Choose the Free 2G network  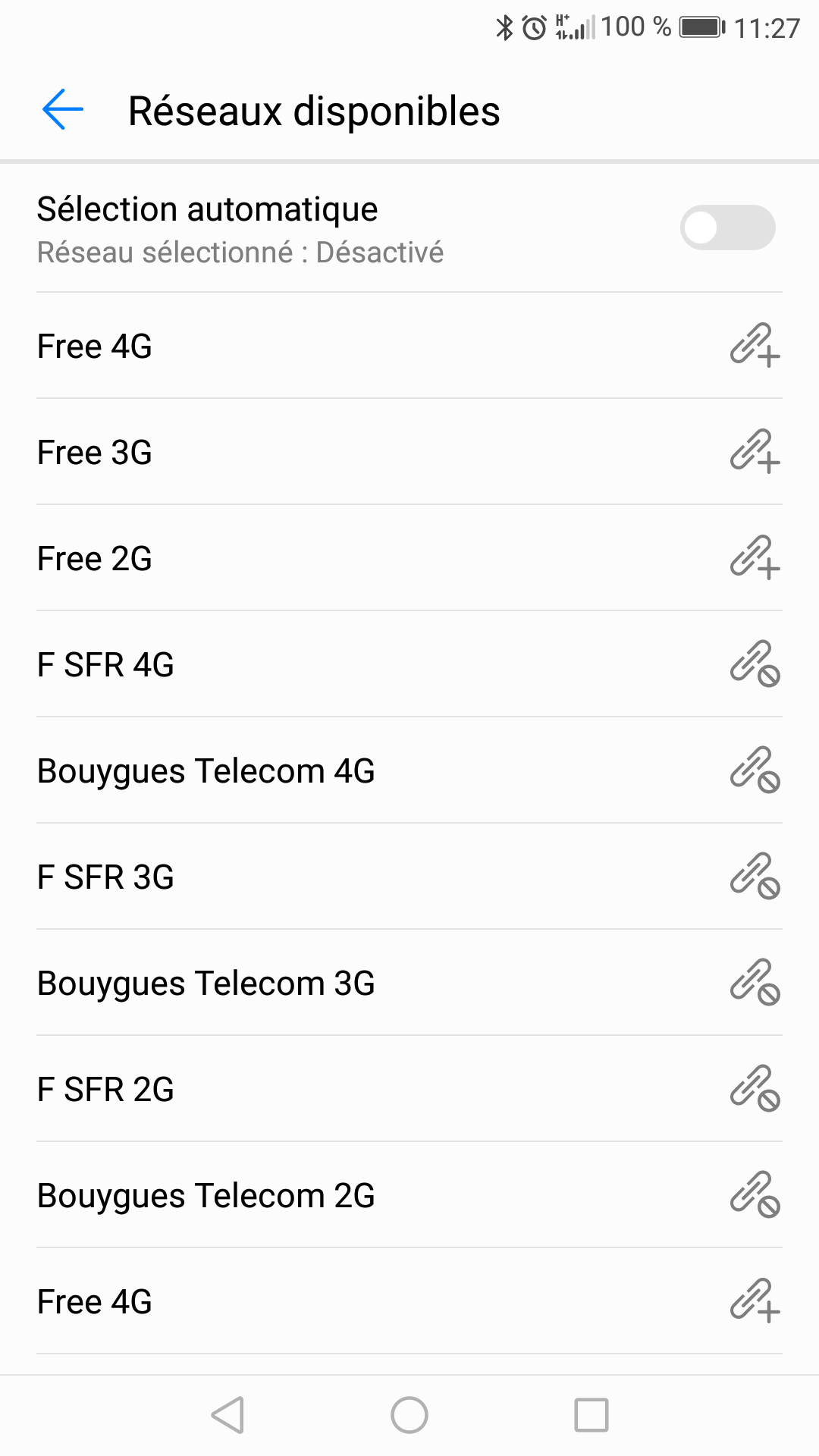tap(409, 558)
